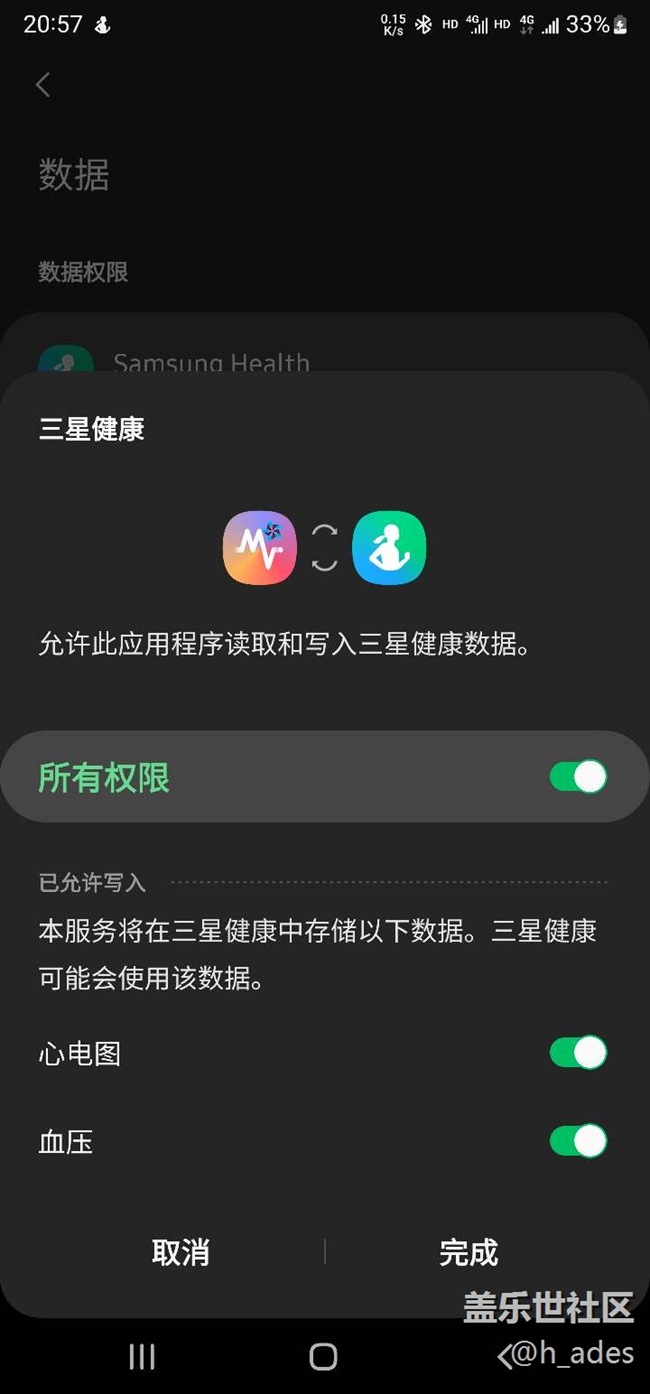Screen dimensions: 650x1394
Task: Toggle the 所有权限 switch
Action: tap(578, 777)
